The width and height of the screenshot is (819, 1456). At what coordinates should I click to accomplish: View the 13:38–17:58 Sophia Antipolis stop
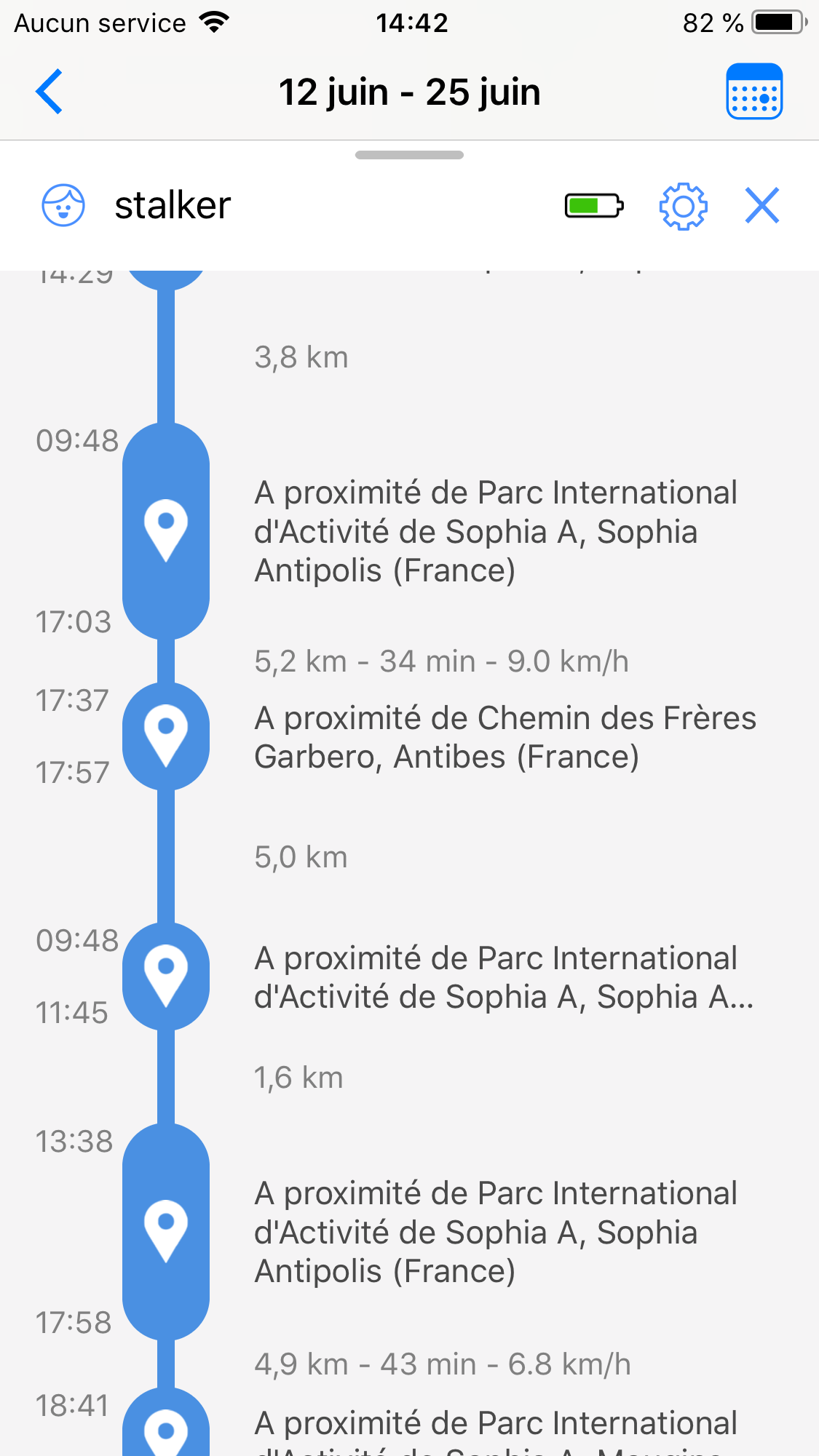[x=495, y=1232]
